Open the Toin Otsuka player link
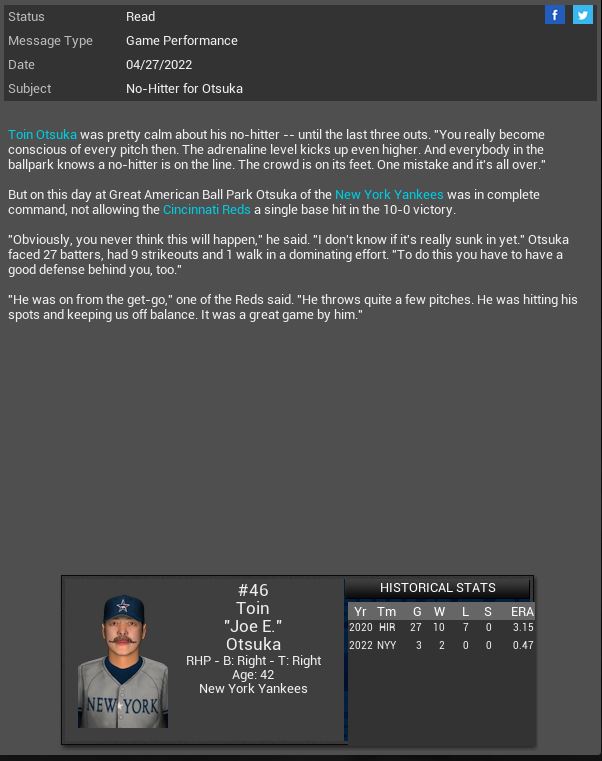602x761 pixels. pyautogui.click(x=42, y=135)
